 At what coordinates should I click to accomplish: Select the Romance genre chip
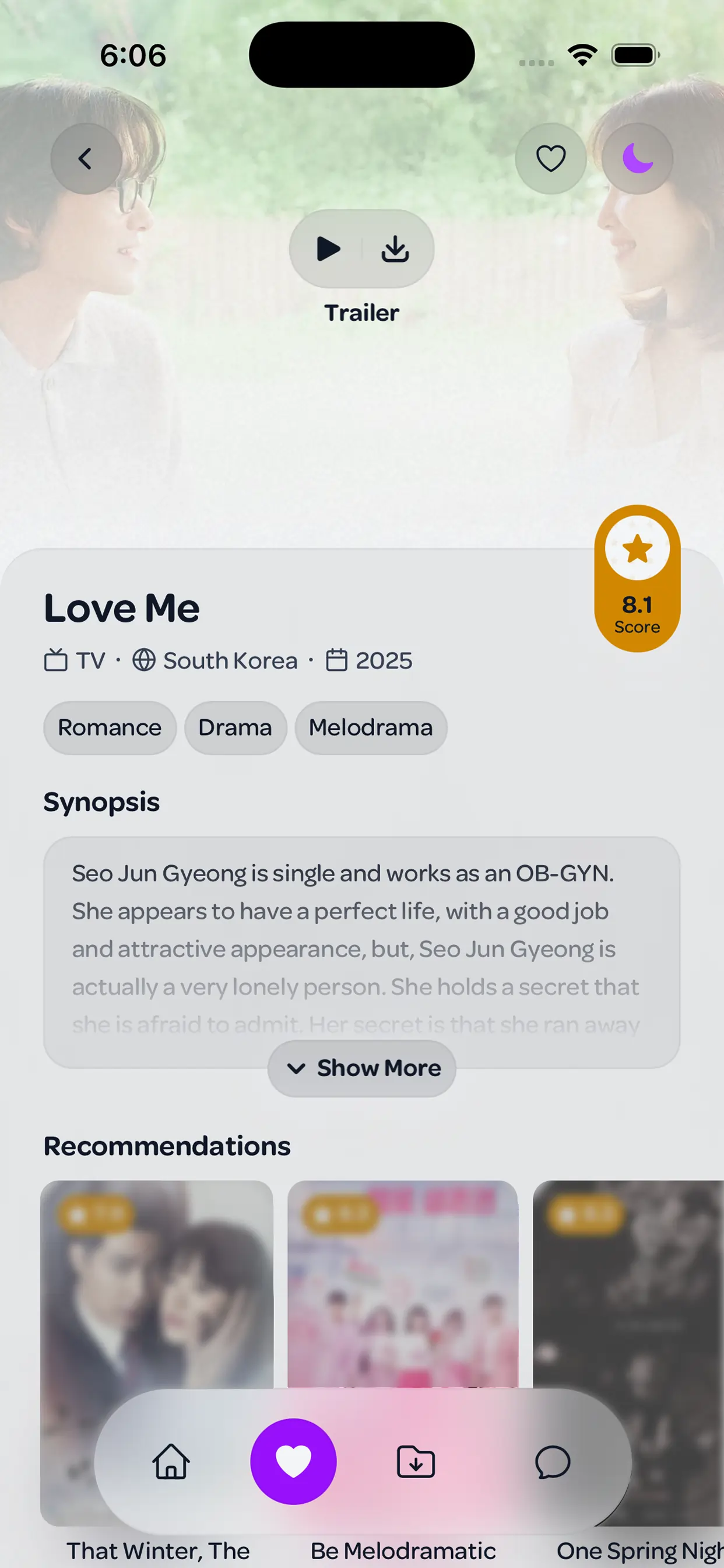(110, 727)
